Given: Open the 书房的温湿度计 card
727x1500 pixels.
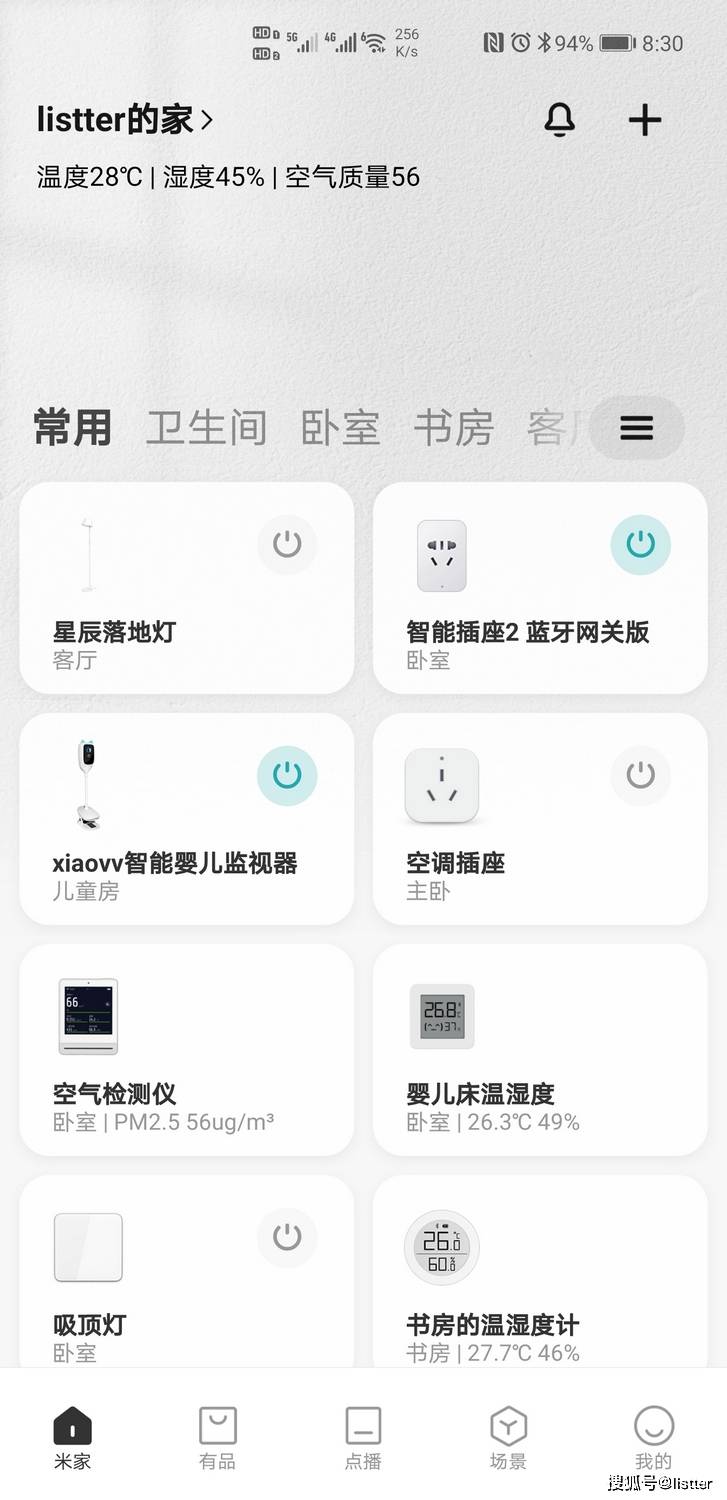Looking at the screenshot, I should pos(540,1271).
